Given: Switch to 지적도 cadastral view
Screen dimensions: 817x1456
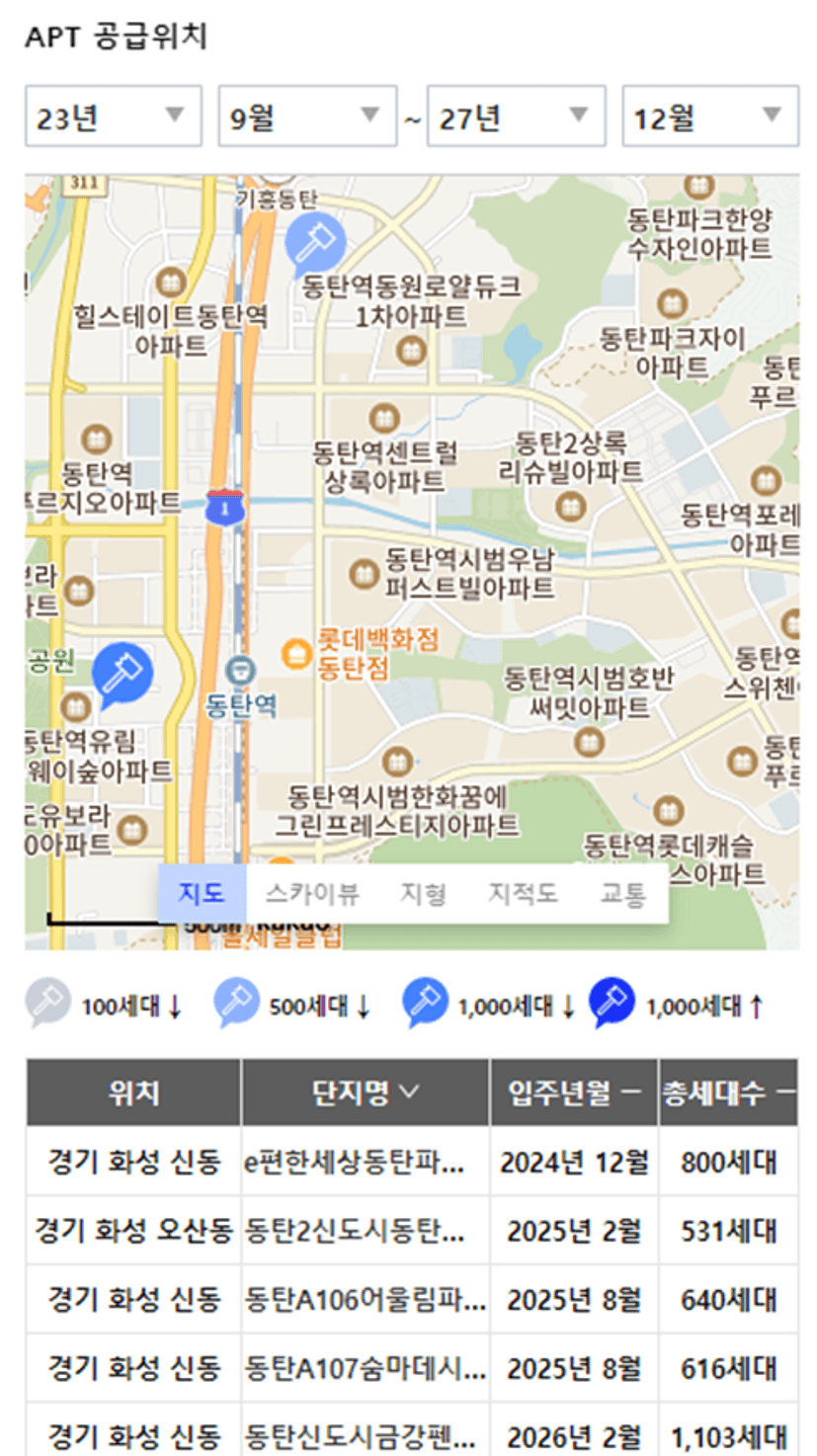Looking at the screenshot, I should click(522, 894).
